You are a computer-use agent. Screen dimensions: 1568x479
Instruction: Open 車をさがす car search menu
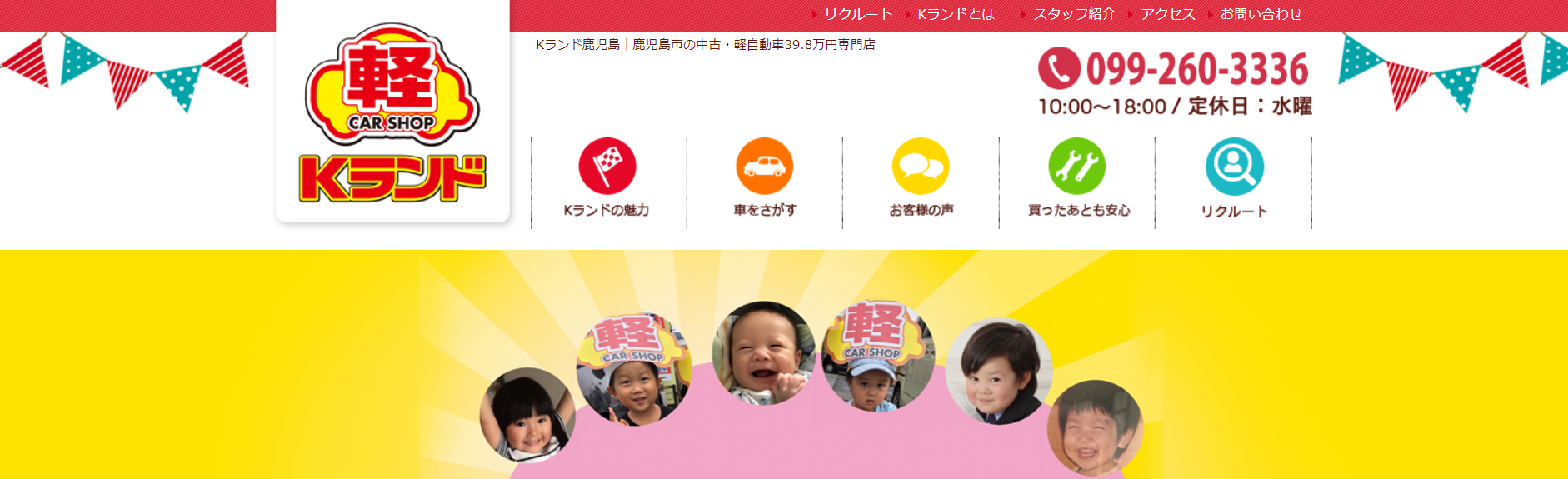(764, 179)
